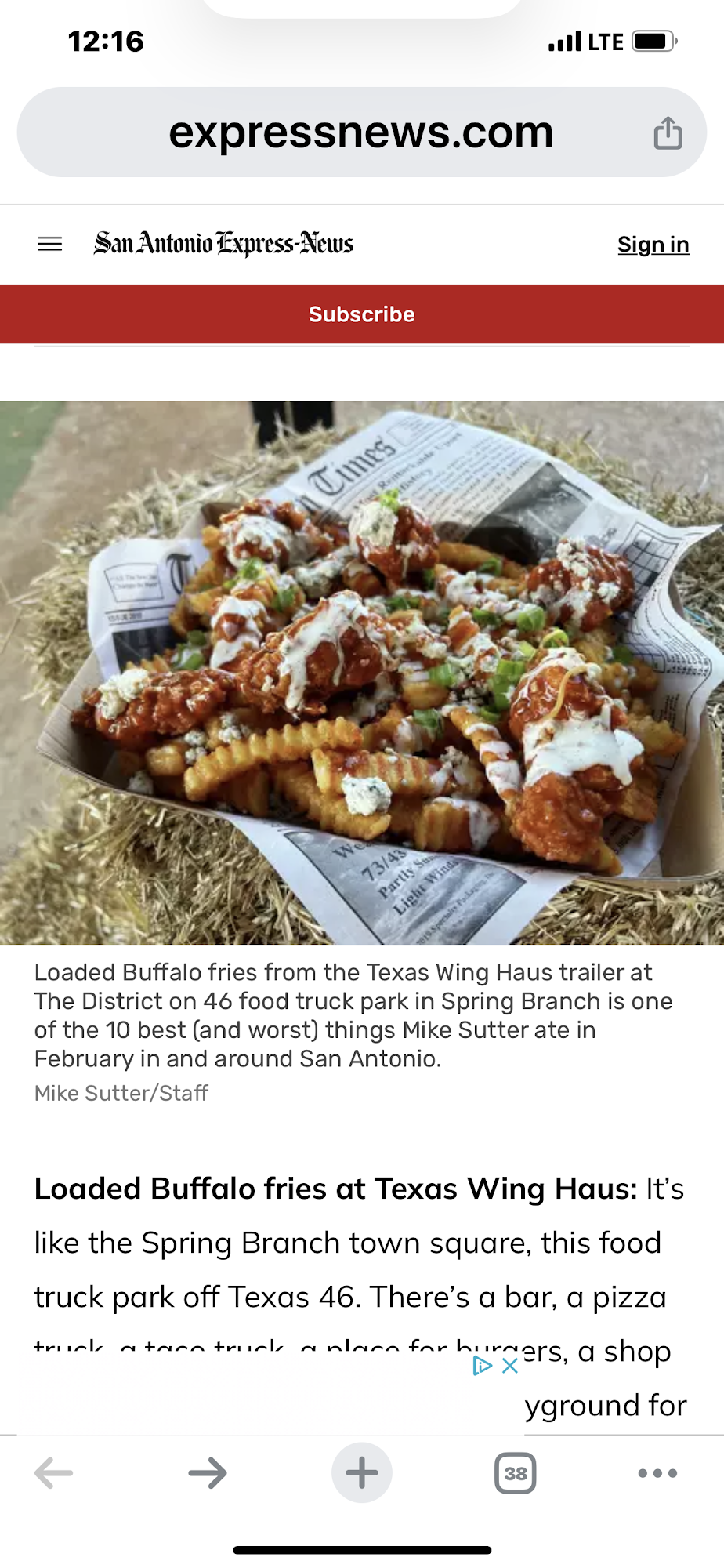Open a new tab with plus

pos(361,1473)
